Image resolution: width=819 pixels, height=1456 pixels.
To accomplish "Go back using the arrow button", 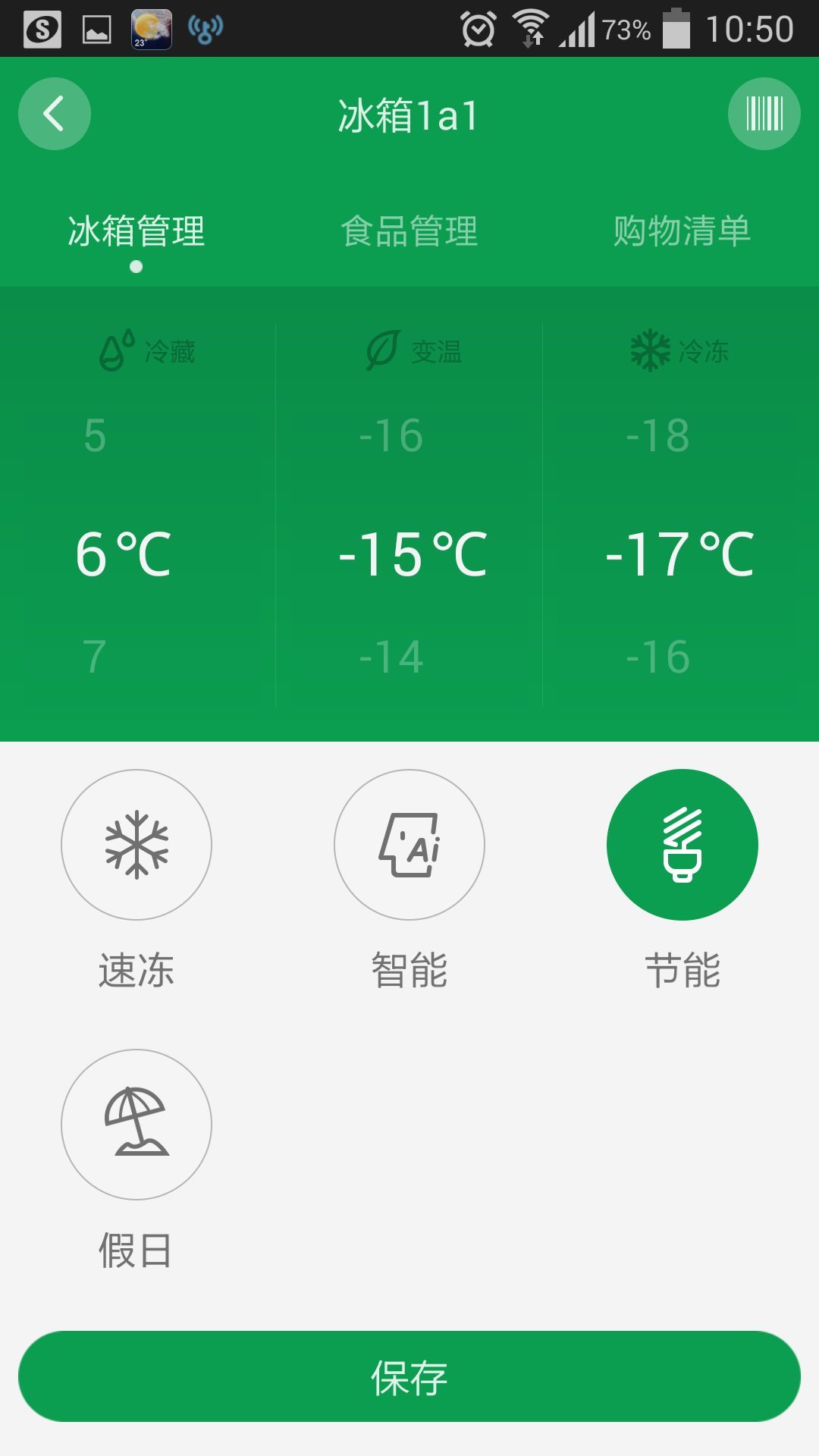I will point(55,114).
